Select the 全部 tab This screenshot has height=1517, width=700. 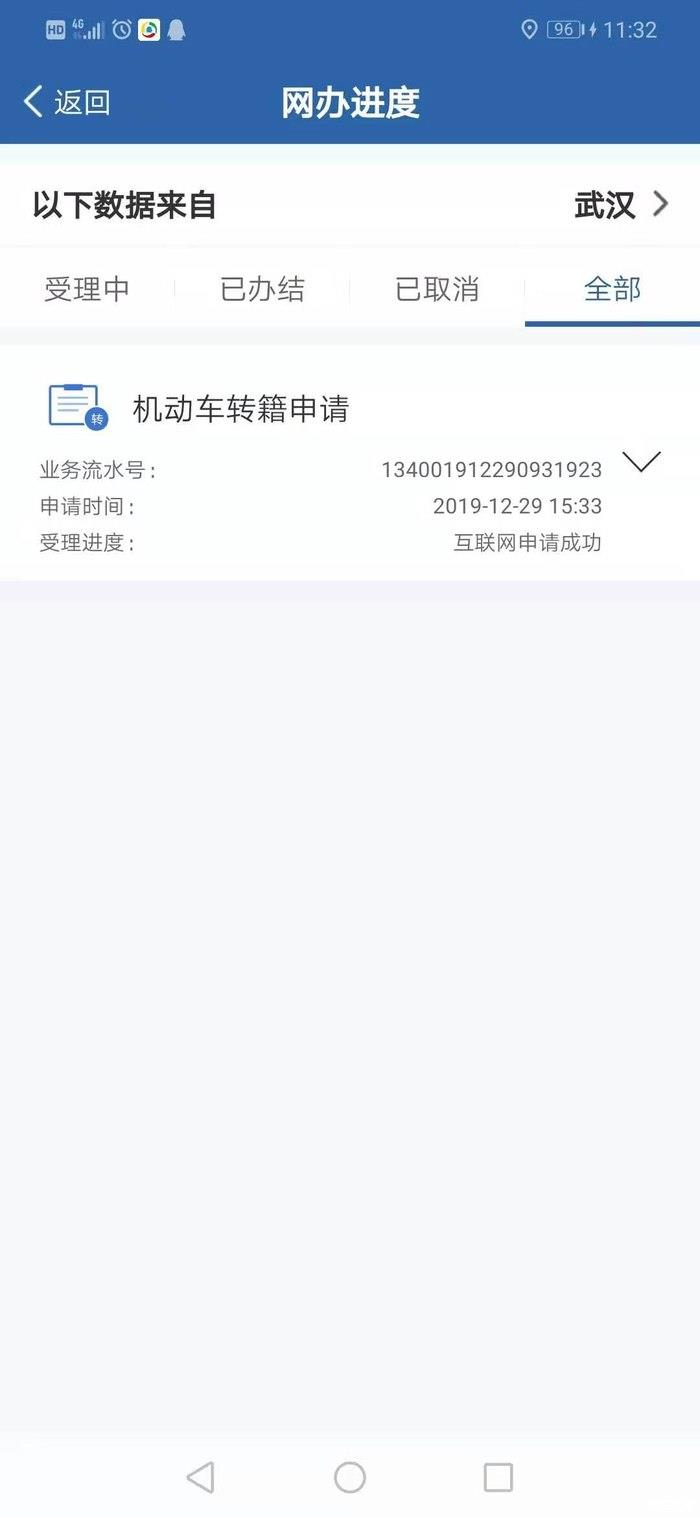[612, 289]
